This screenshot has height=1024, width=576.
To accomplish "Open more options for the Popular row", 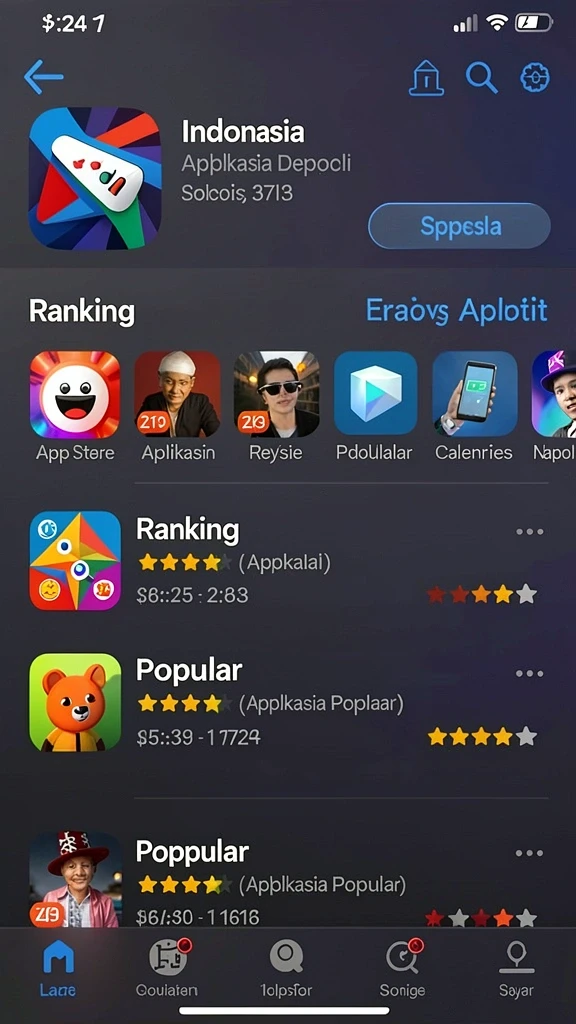I will [x=530, y=673].
